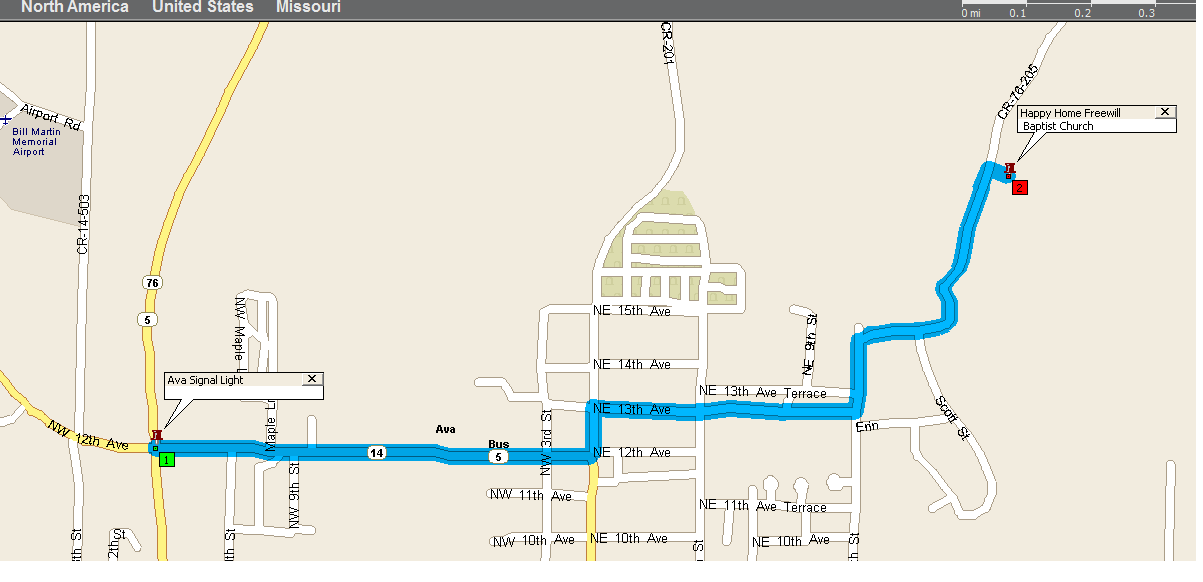
Task: Open Missouri in the location breadcrumb
Action: 308,7
